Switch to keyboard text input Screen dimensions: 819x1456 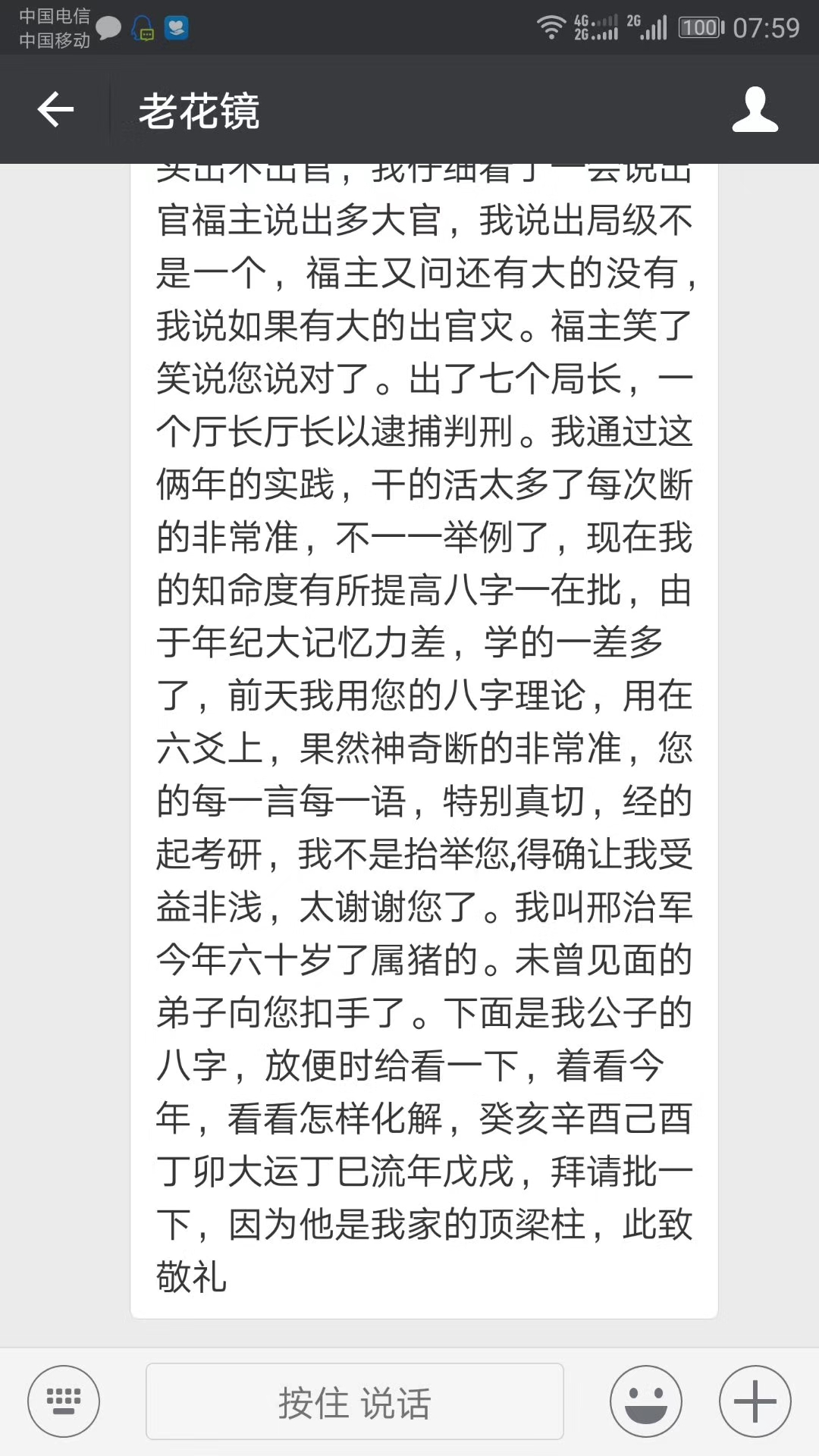(64, 1401)
